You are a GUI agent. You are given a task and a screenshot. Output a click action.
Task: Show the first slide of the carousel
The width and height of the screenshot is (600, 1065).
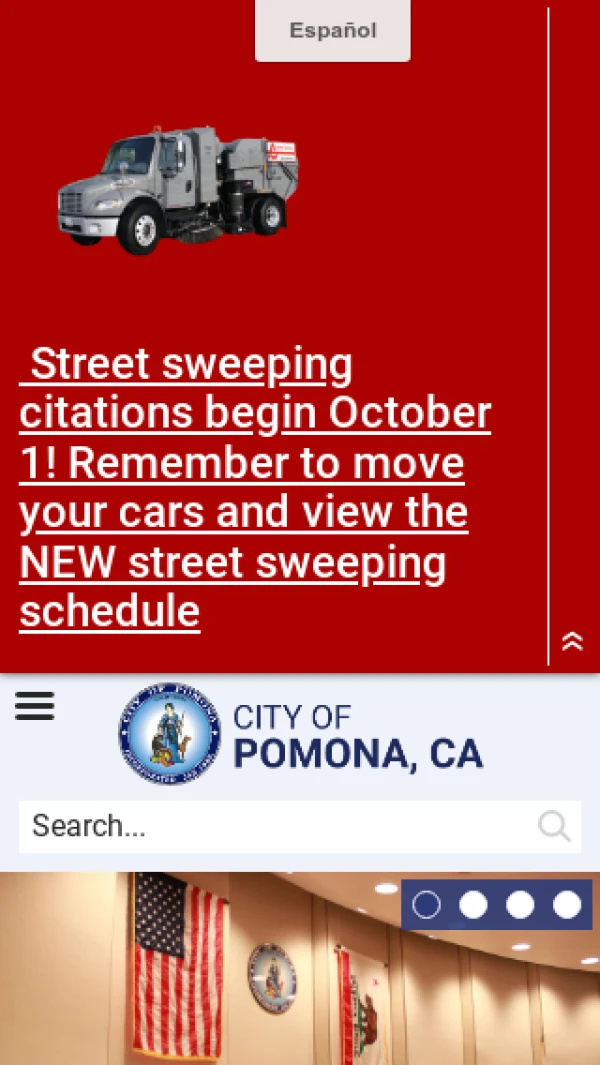click(x=427, y=905)
